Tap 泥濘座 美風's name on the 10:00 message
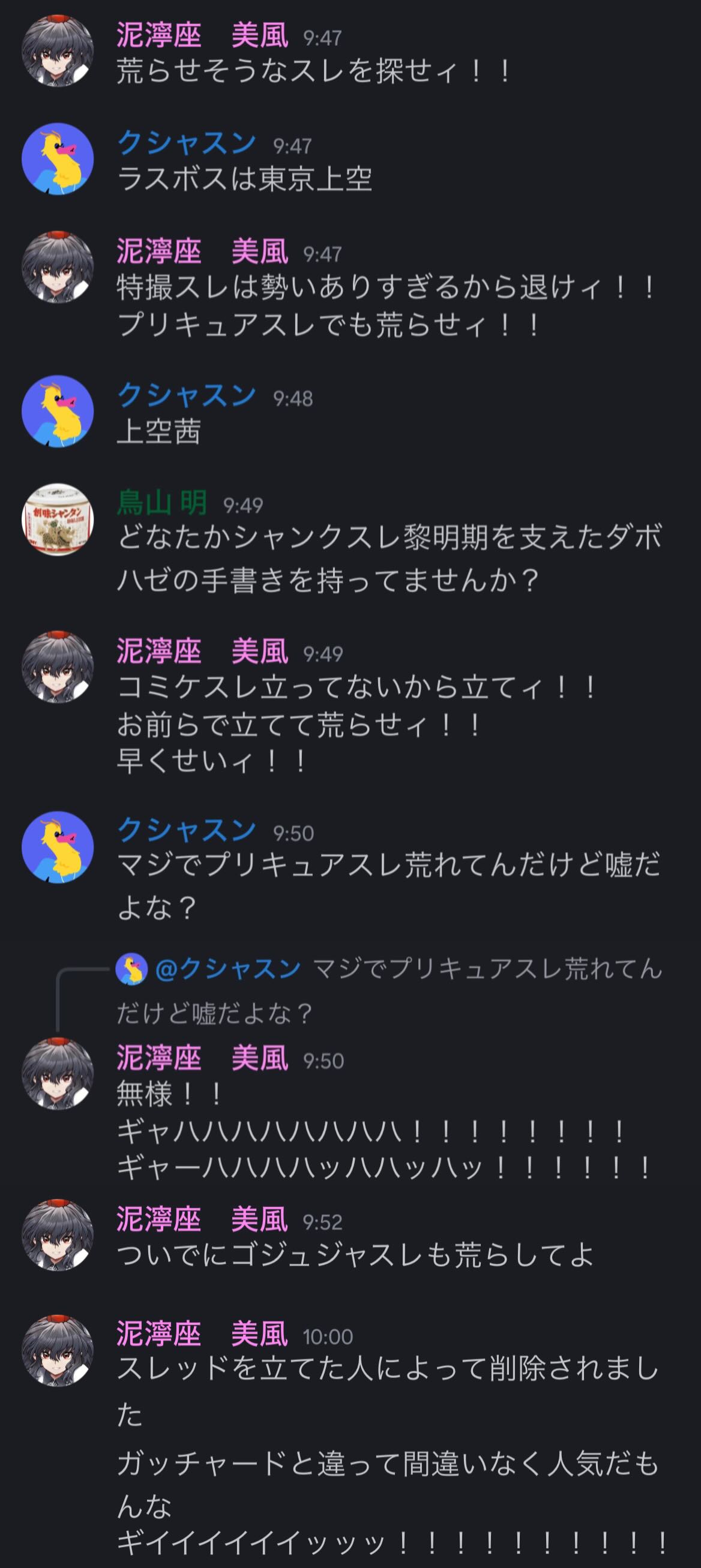The height and width of the screenshot is (1568, 701). coord(202,1334)
